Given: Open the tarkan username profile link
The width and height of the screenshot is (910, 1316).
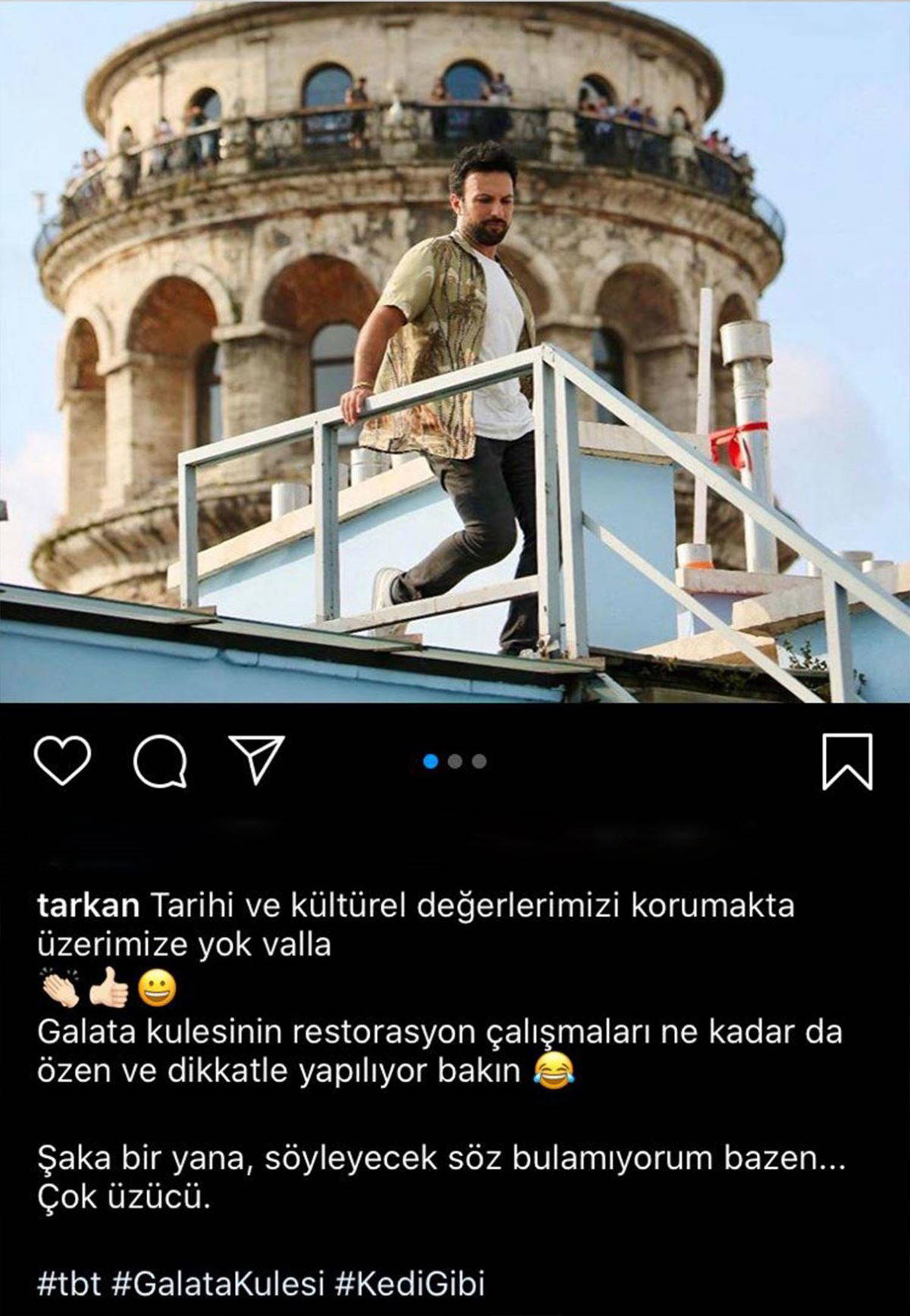Looking at the screenshot, I should point(88,905).
